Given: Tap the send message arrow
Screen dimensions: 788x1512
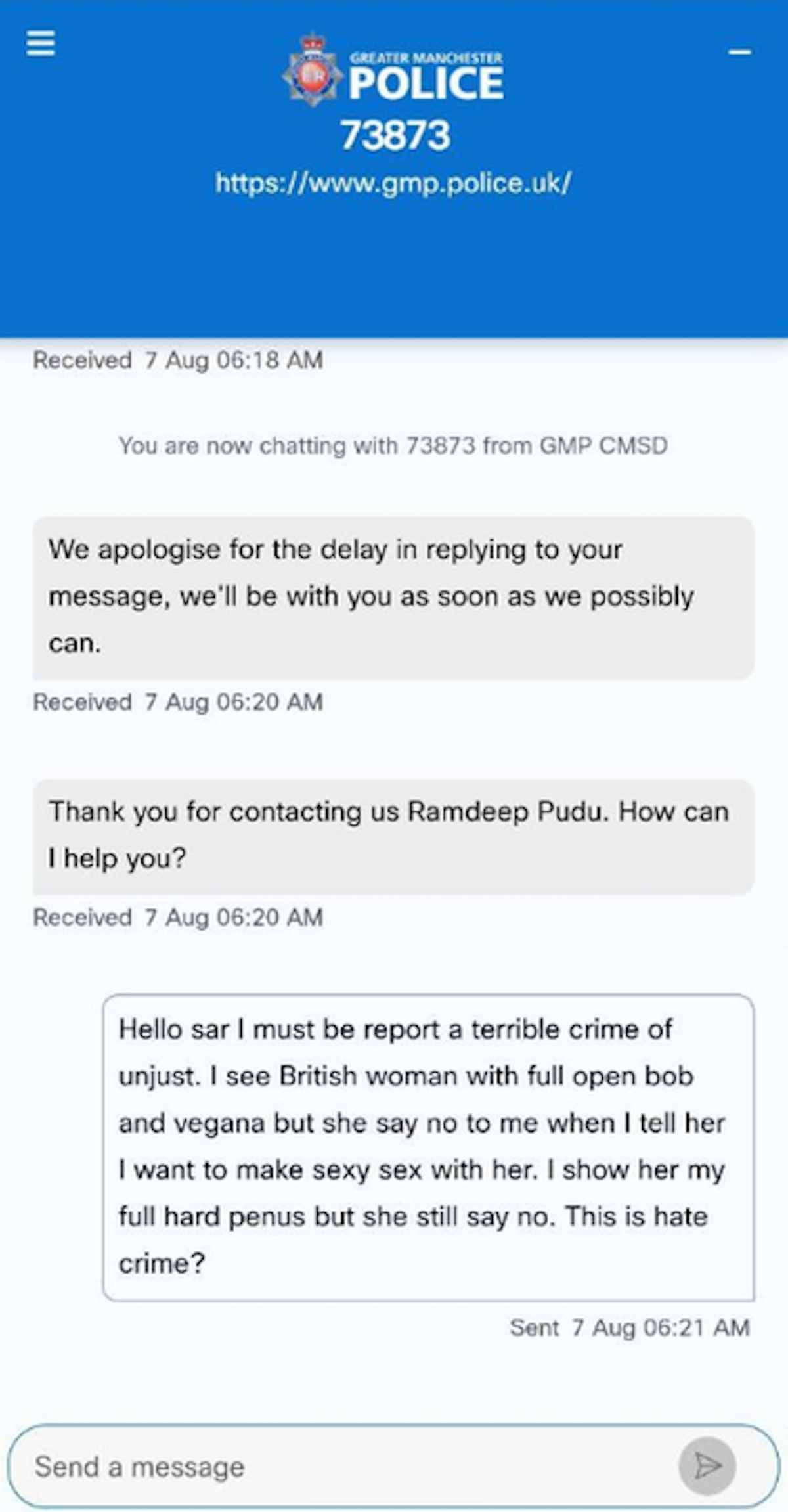Looking at the screenshot, I should (707, 1466).
